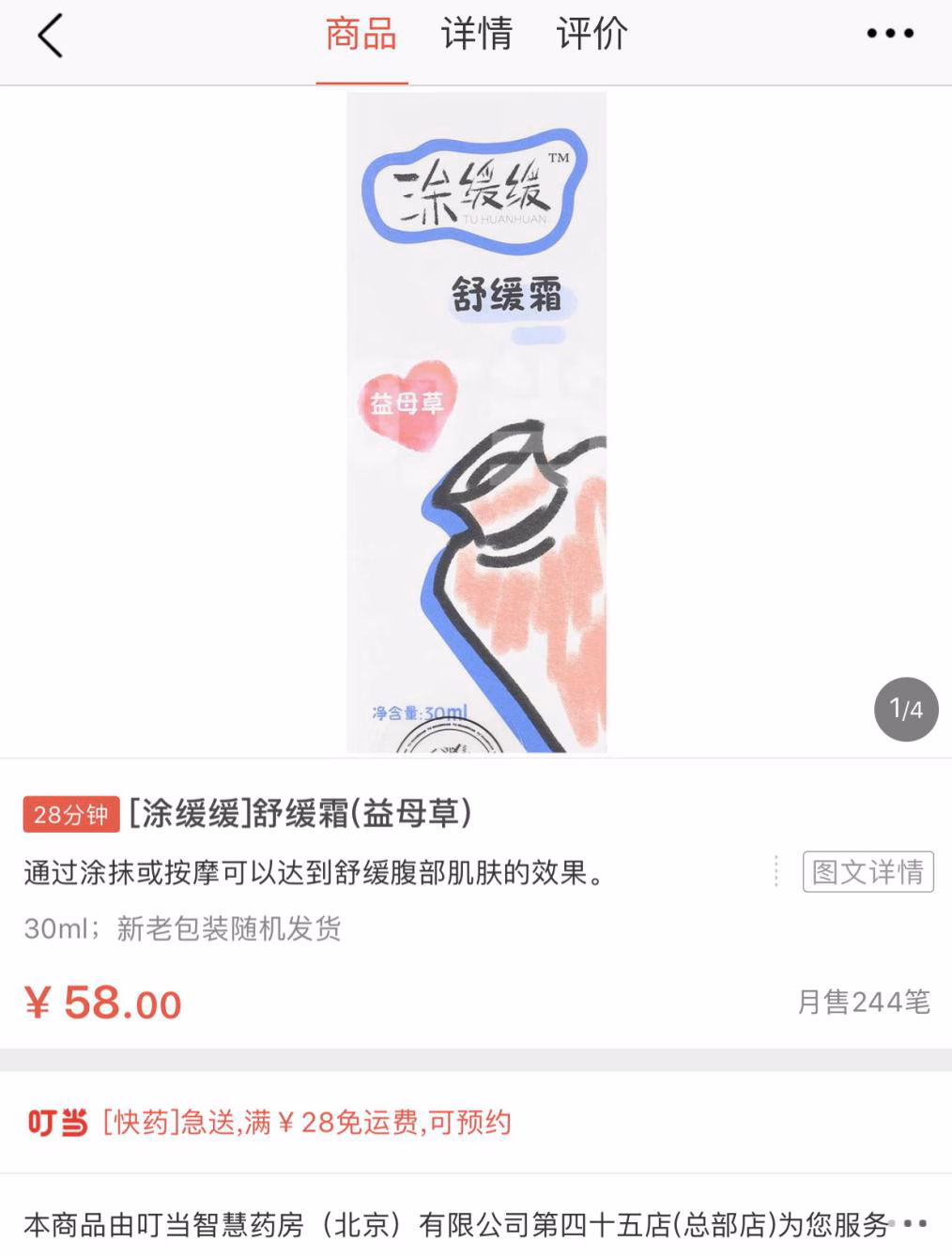Select the 商品 tab
The height and width of the screenshot is (1256, 952).
coord(361,35)
